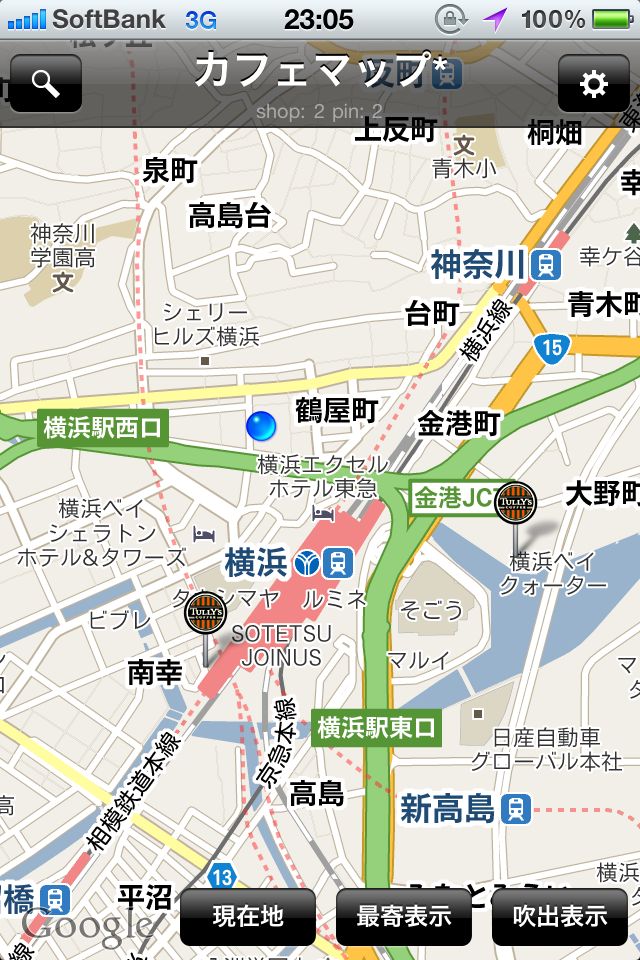
Task: Tap the 現在地 button
Action: tap(248, 916)
